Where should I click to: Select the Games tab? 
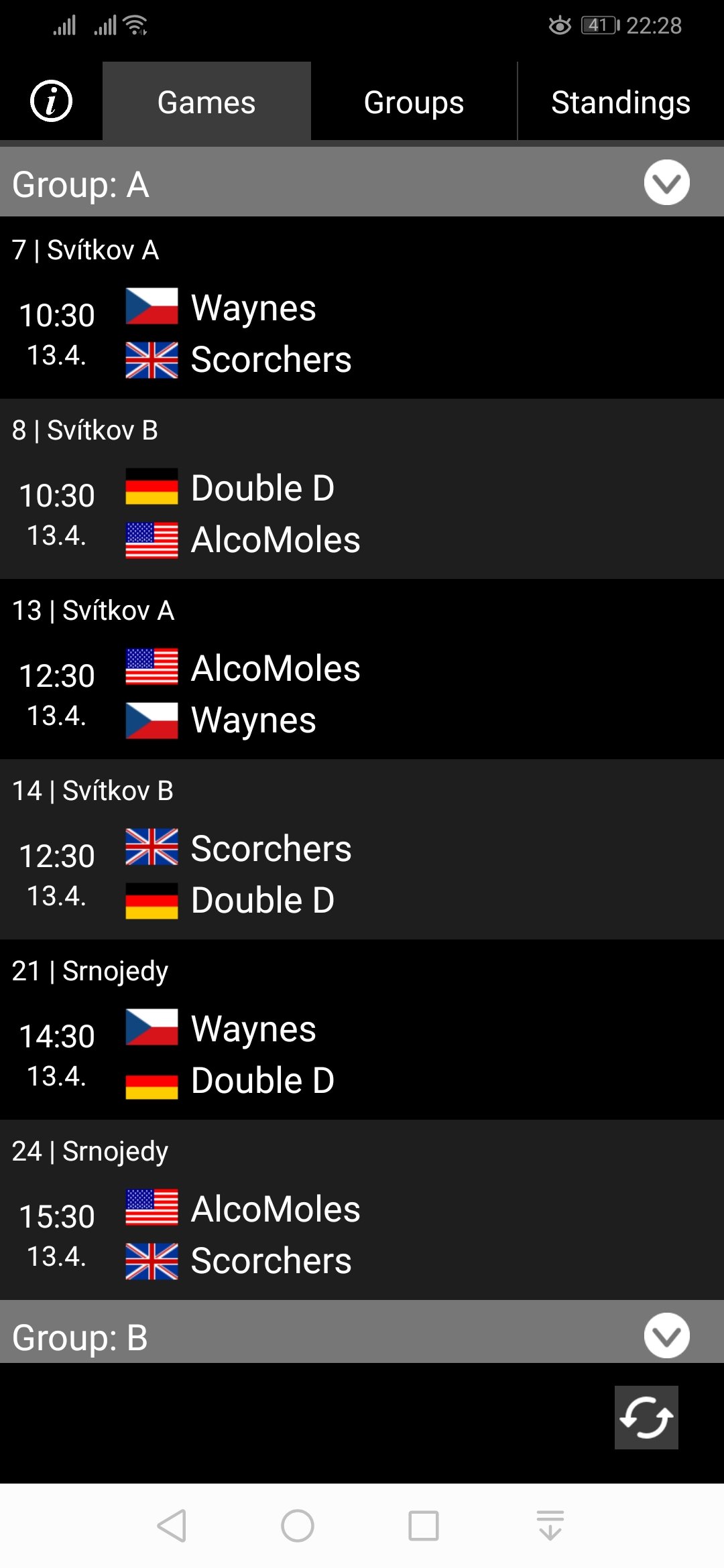click(206, 103)
